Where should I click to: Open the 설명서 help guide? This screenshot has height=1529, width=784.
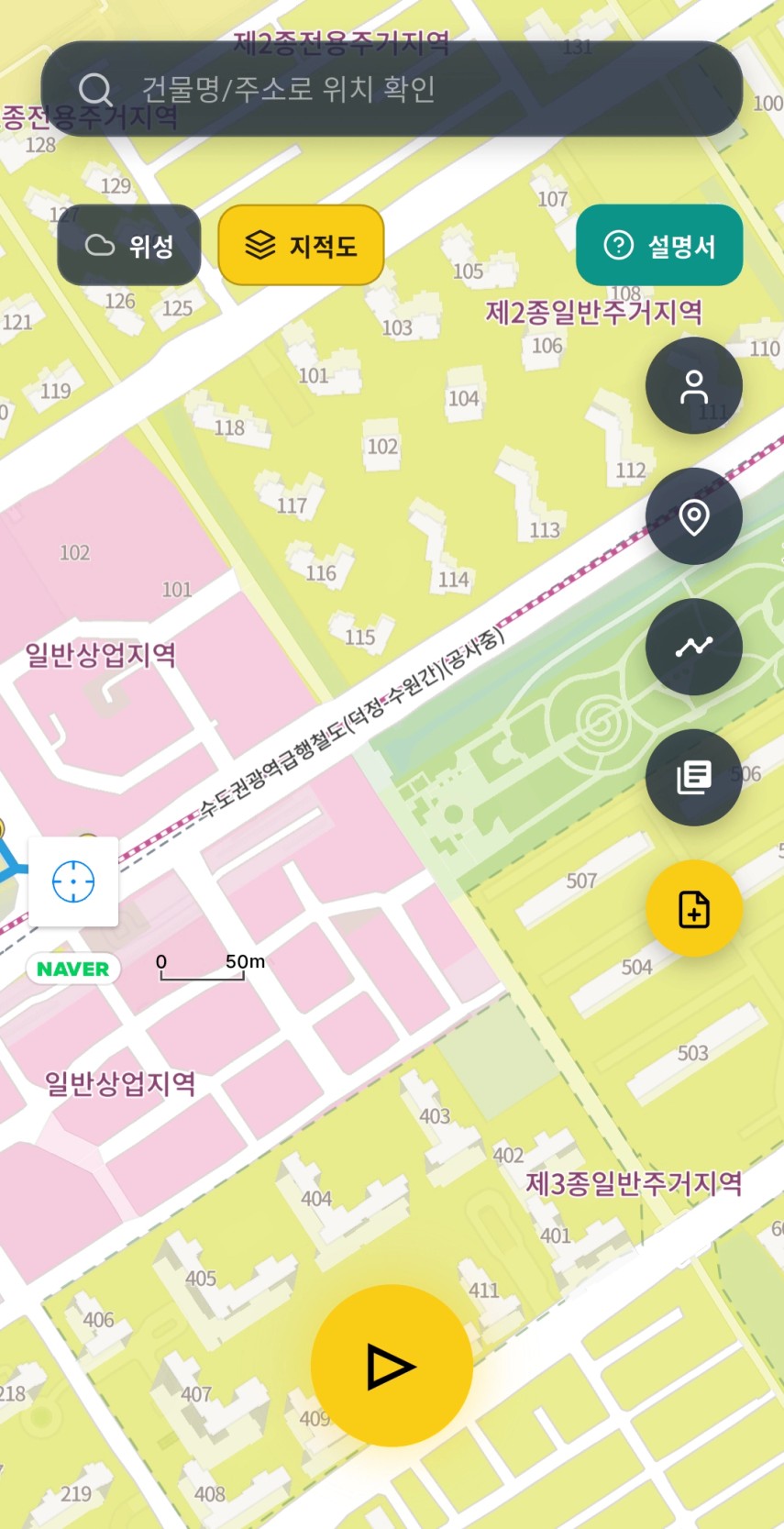point(659,245)
